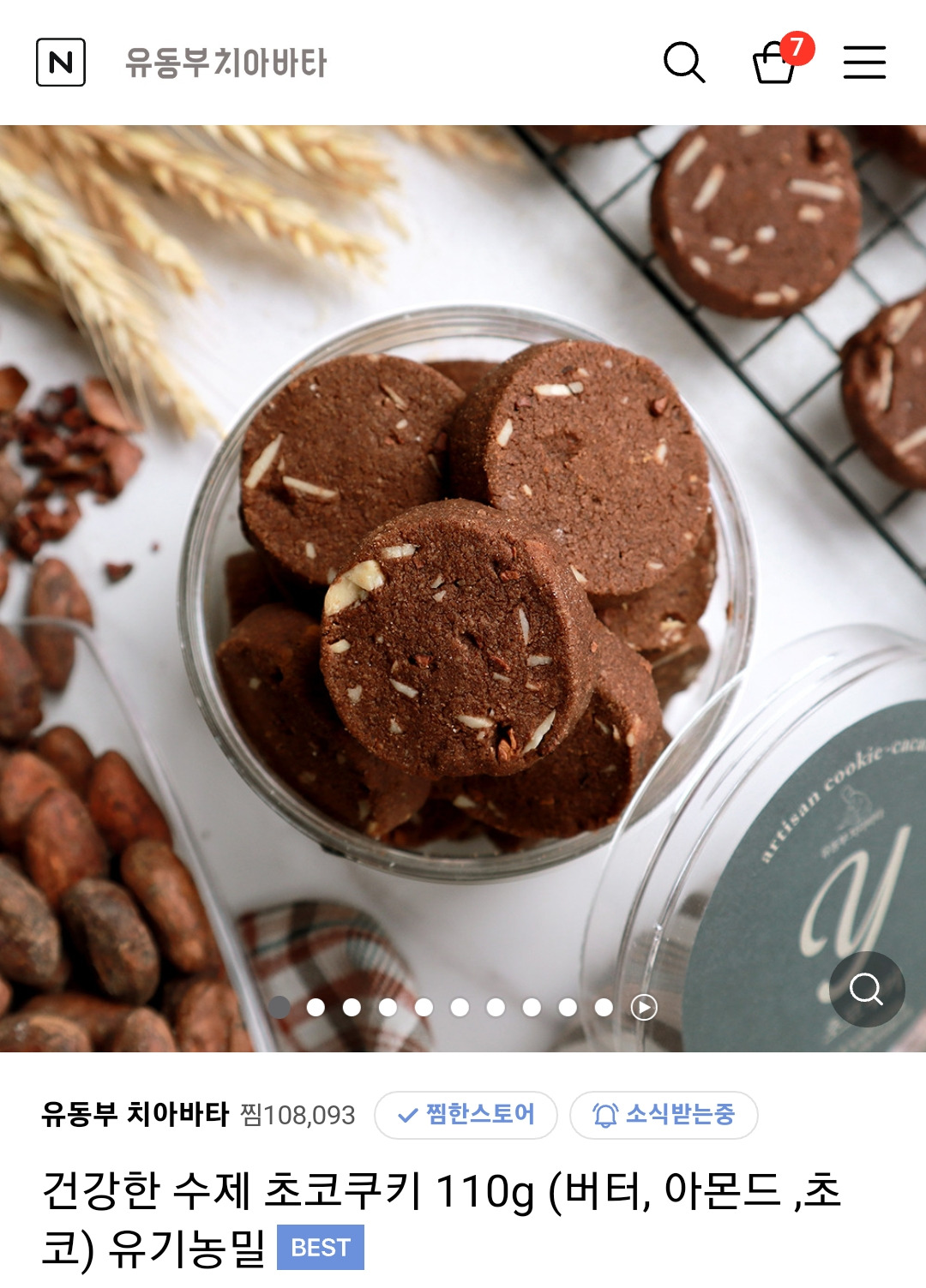Image resolution: width=926 pixels, height=1288 pixels.
Task: Toggle the 찜한스토어 favorite store chip
Action: (466, 1115)
